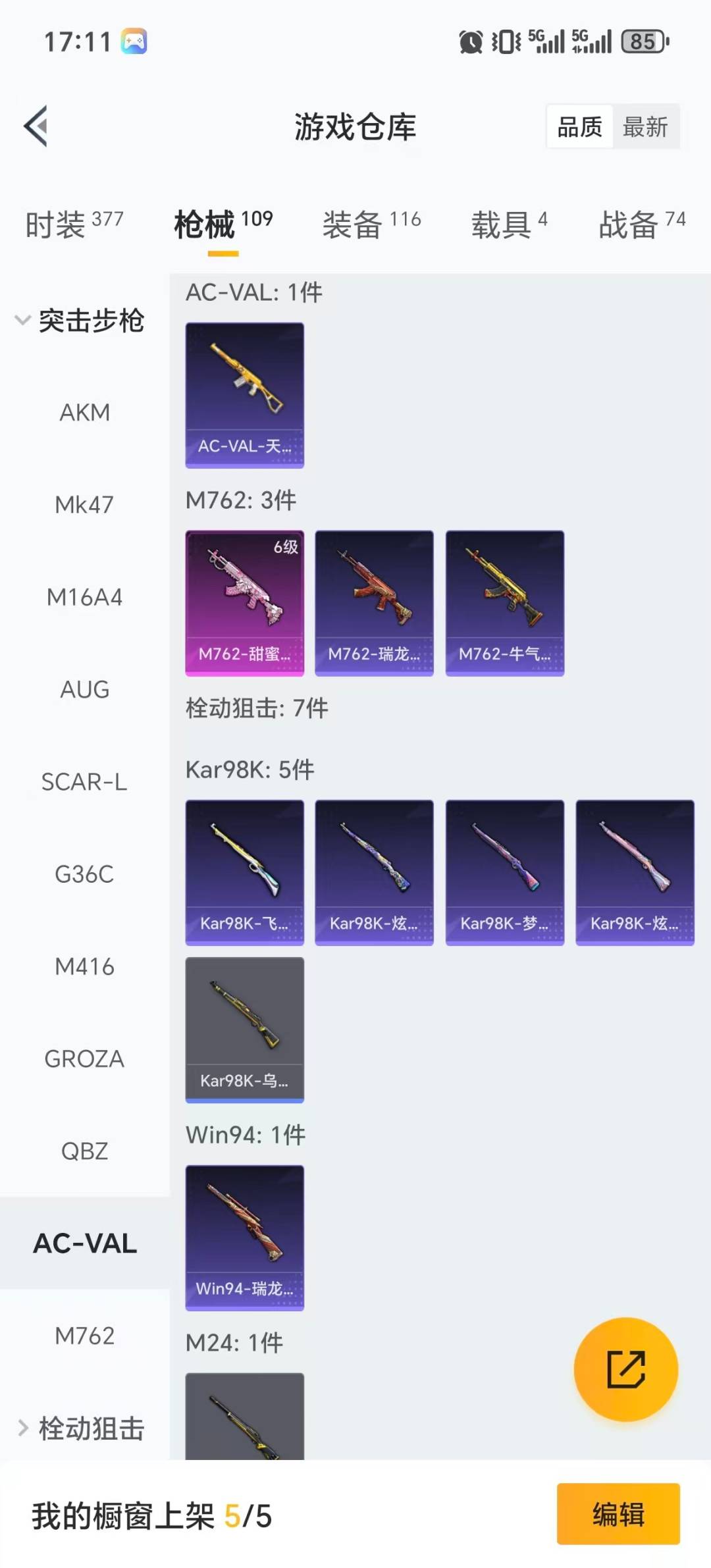View the level 6 M762-甜蜜 skin

[x=244, y=603]
